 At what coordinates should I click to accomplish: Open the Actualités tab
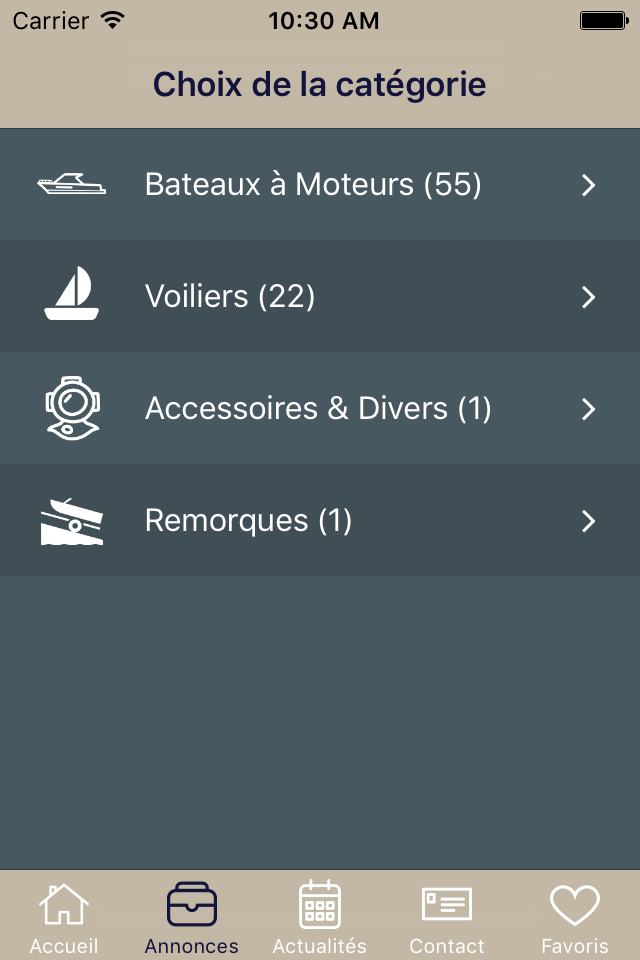tap(320, 917)
